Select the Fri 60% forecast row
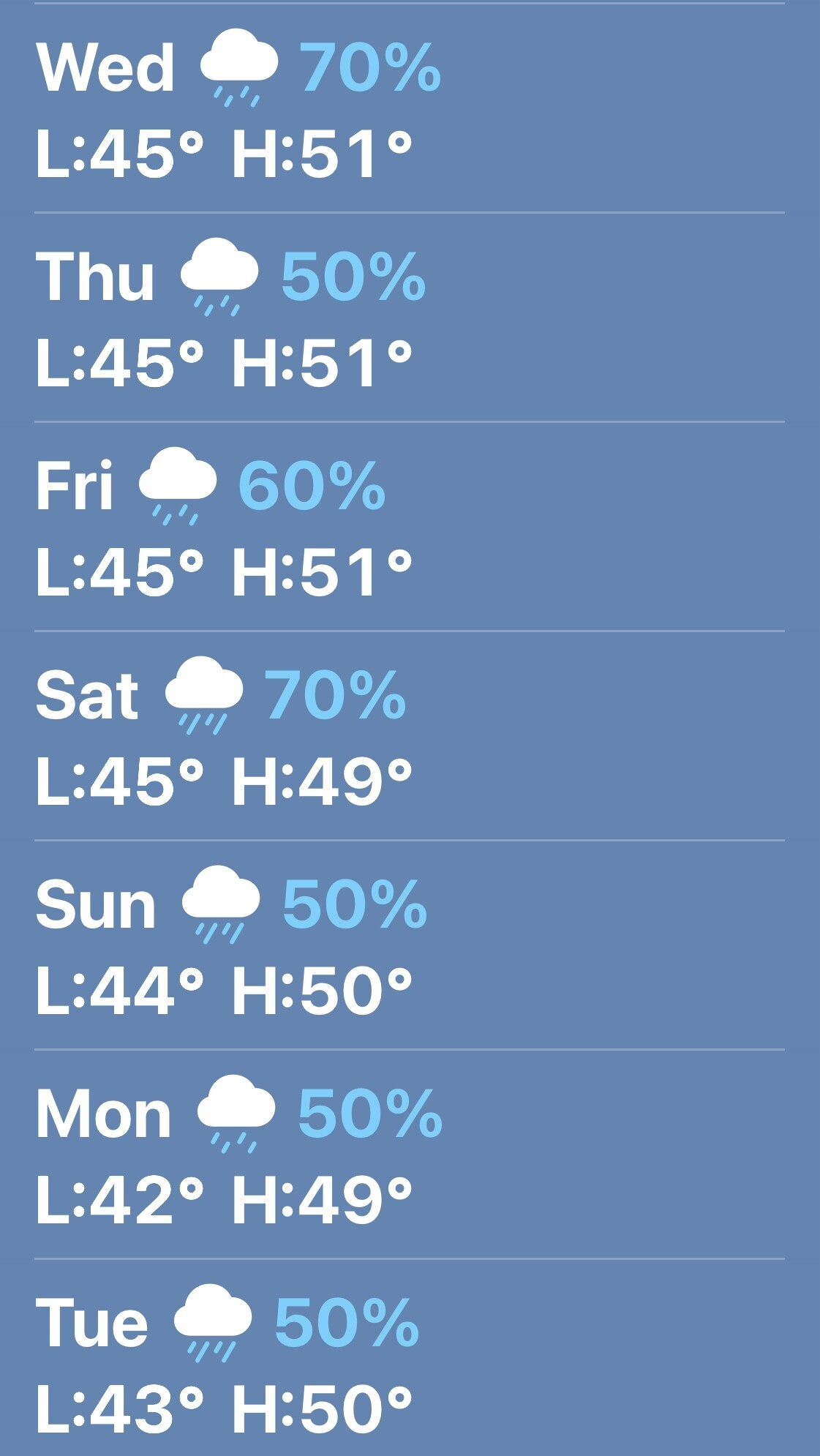This screenshot has height=1456, width=820. pos(410,527)
